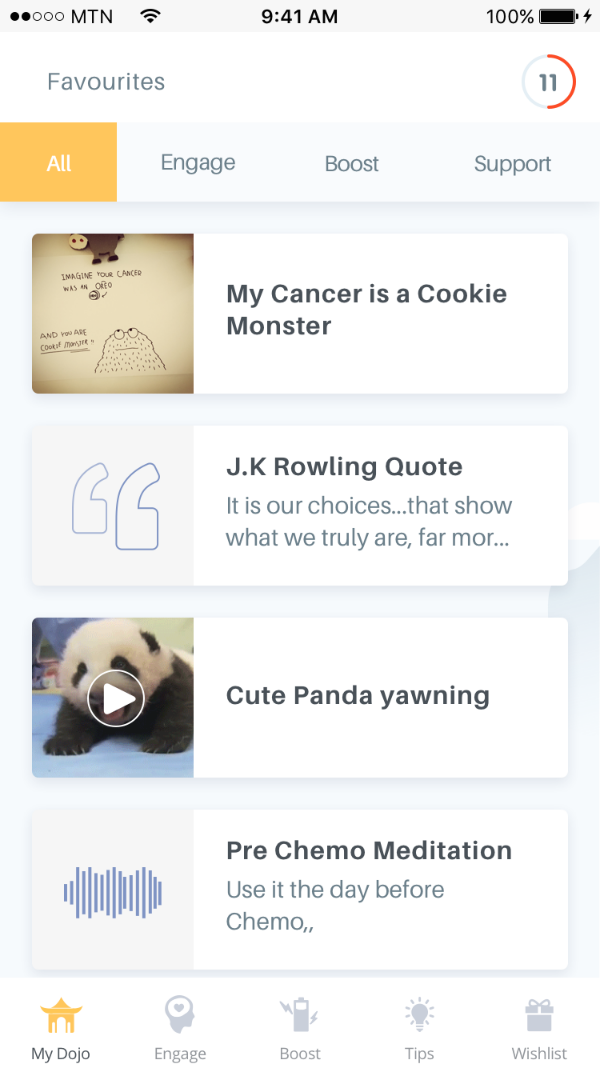
Task: Go to My Dojo in bottom navigation
Action: click(60, 1027)
